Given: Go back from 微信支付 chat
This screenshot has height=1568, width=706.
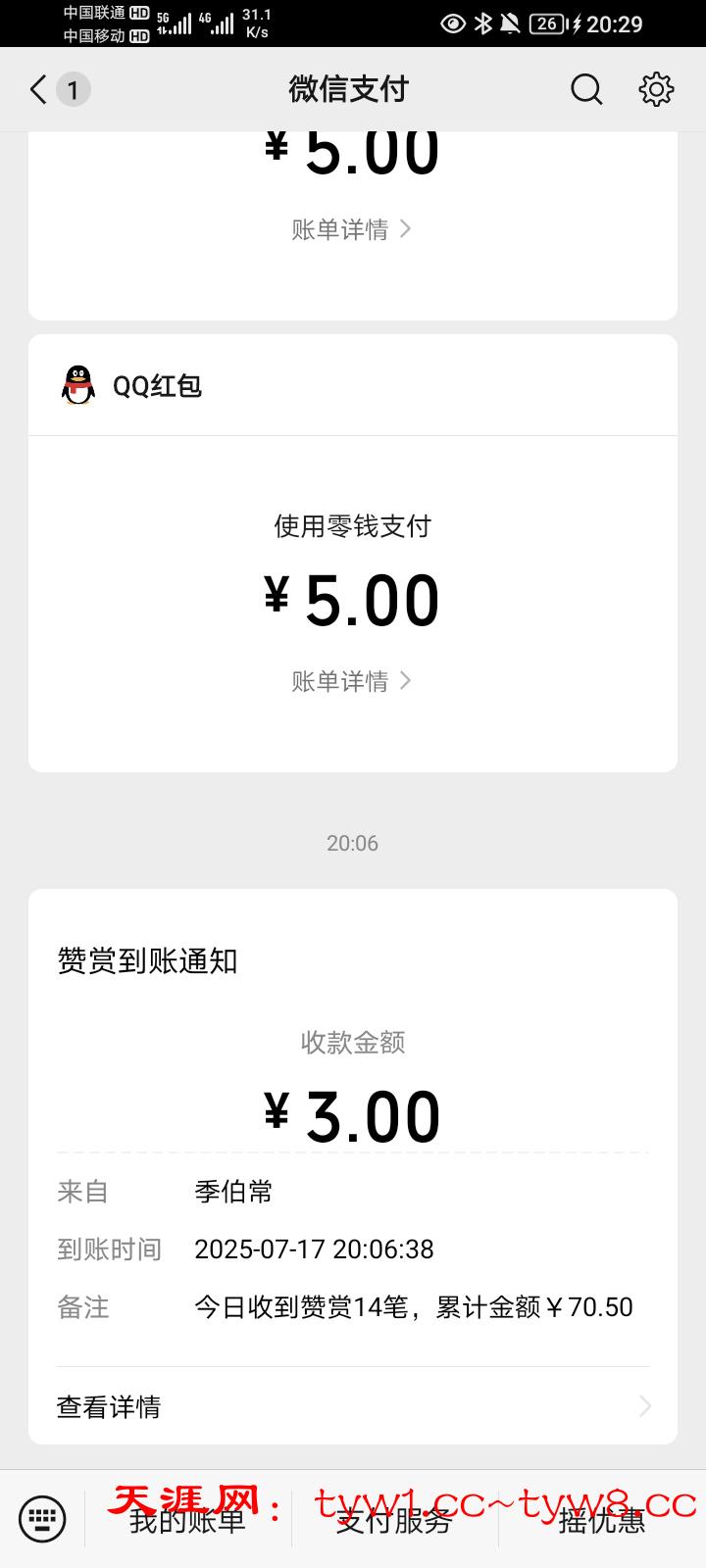Looking at the screenshot, I should coord(39,90).
